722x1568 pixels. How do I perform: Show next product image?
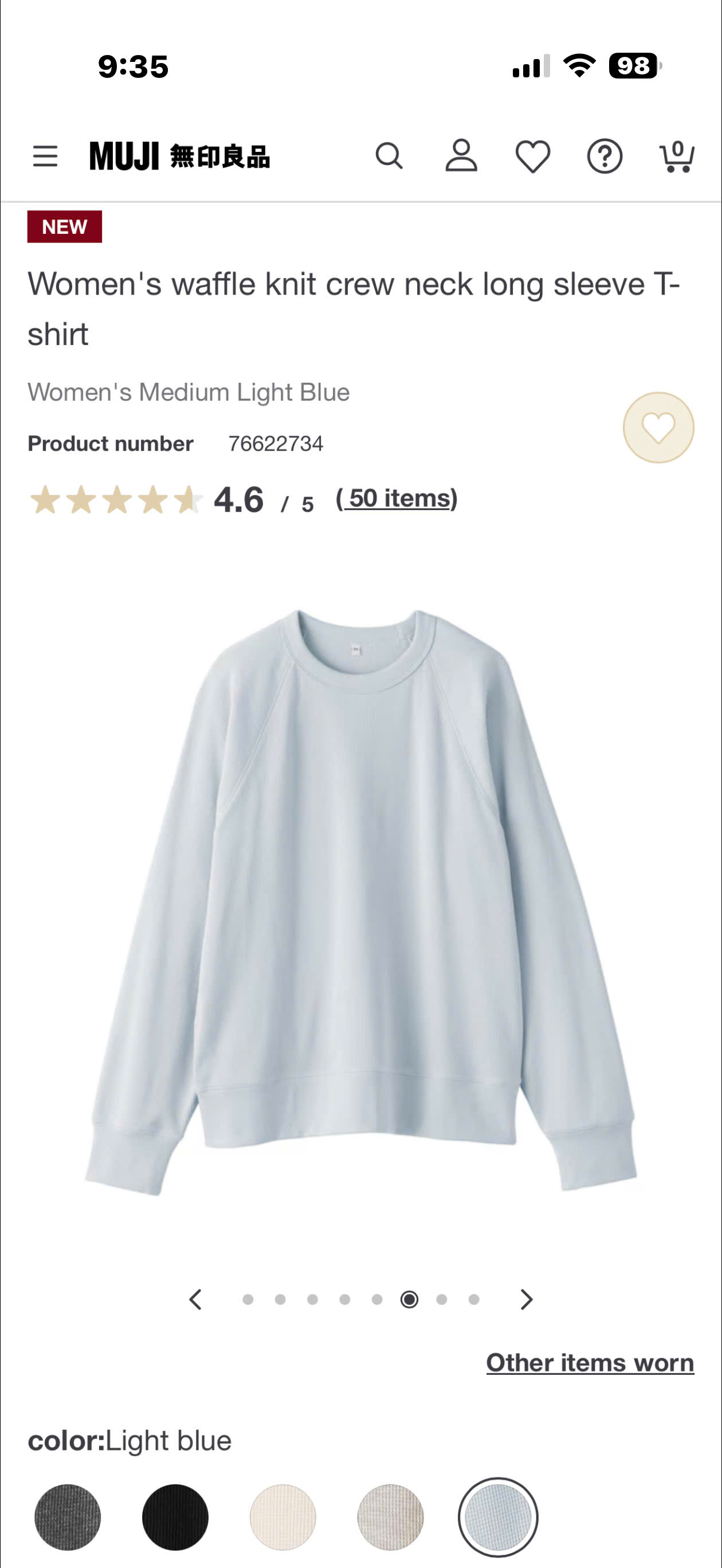[x=527, y=1300]
